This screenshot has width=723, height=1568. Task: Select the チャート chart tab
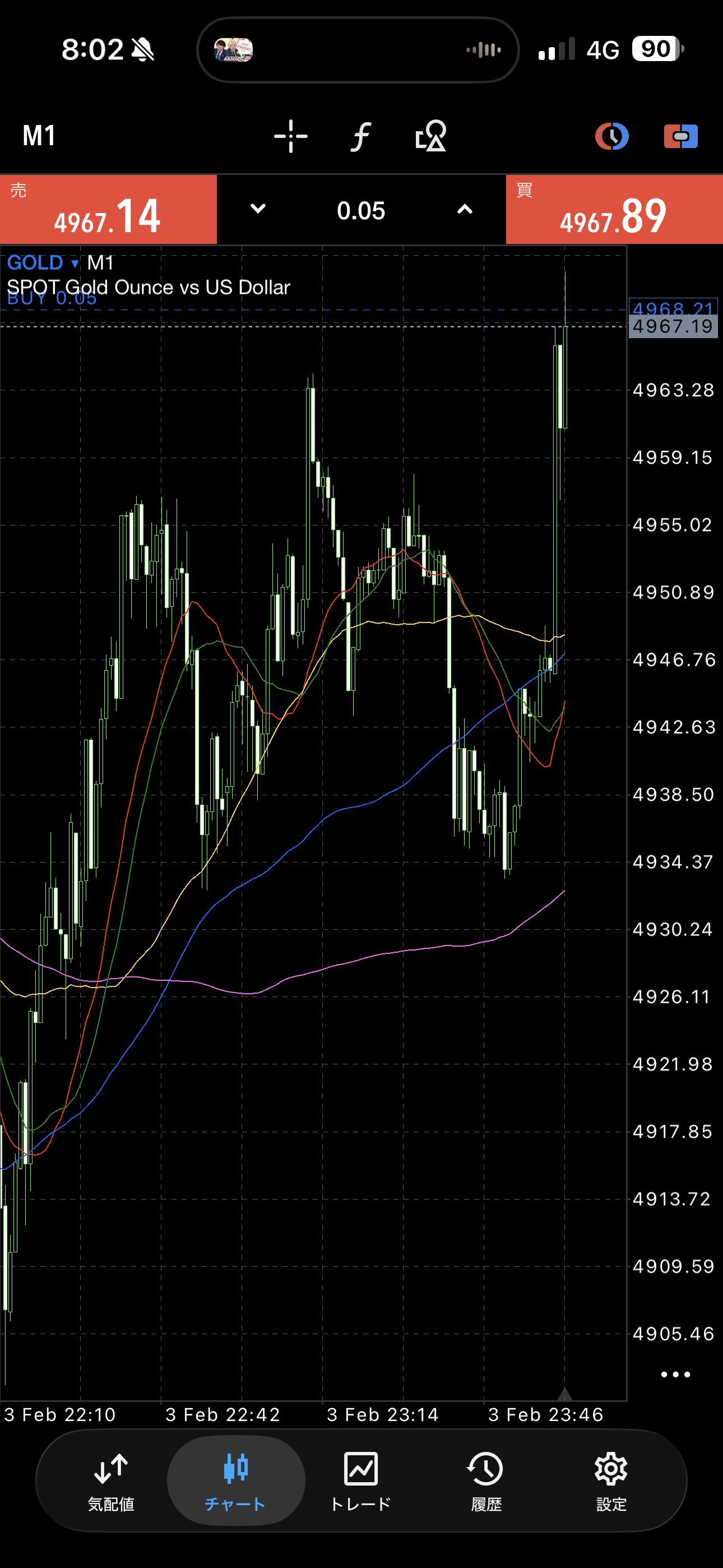pos(235,1481)
